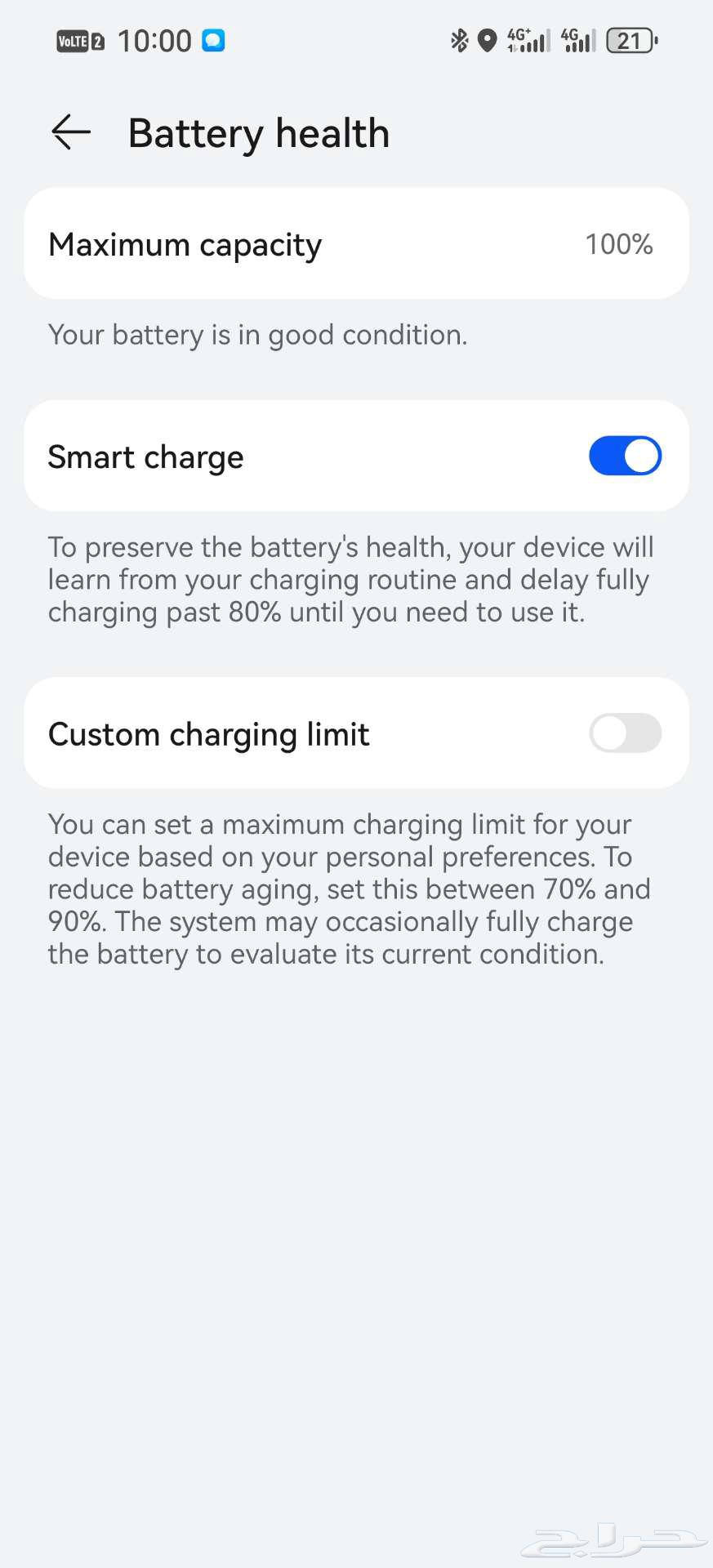Enable Custom charging limit
The image size is (713, 1568).
tap(625, 733)
